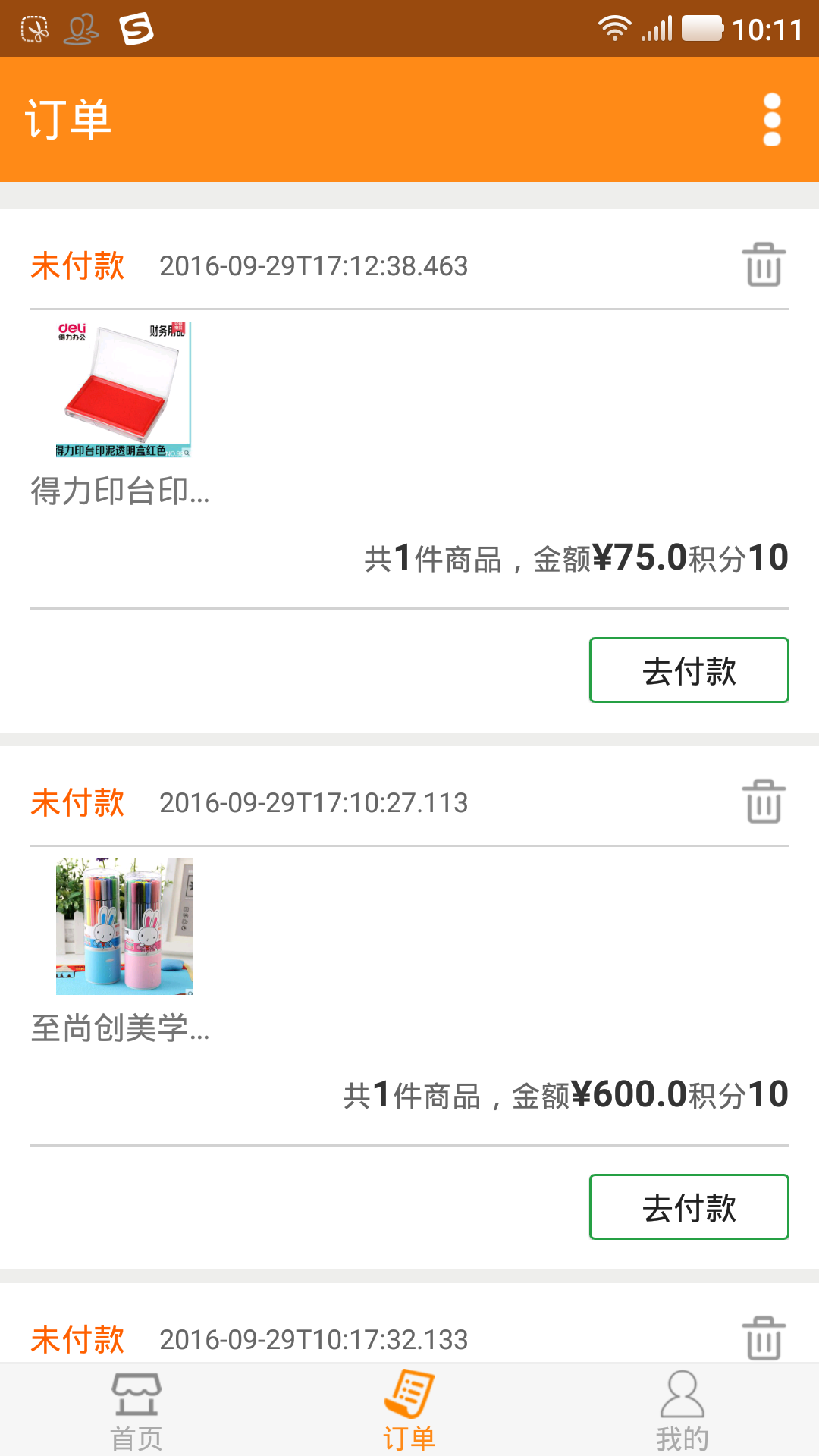Delete the order placed at 17:10:27
Screen dimensions: 819x1456
(764, 802)
